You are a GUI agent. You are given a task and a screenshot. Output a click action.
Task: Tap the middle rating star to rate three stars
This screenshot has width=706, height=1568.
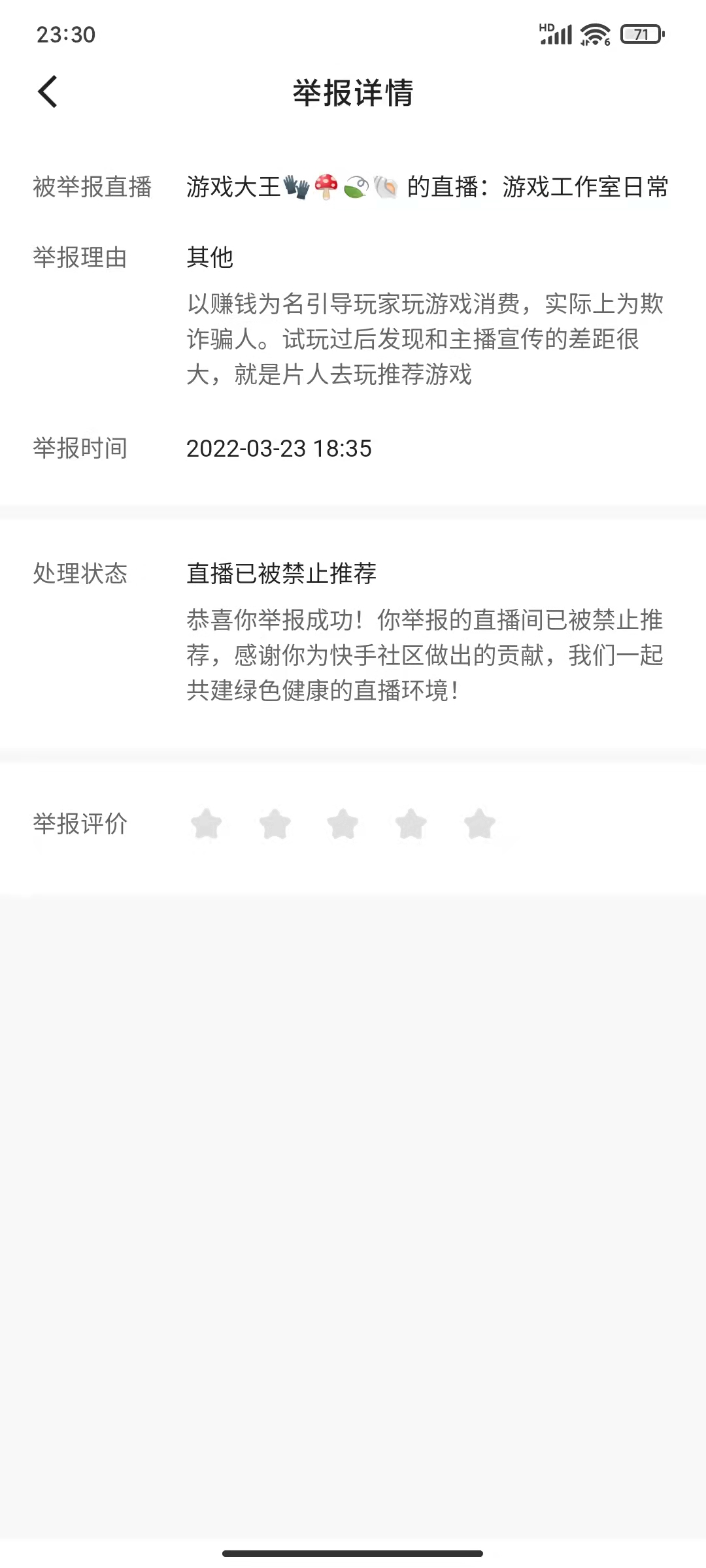tap(343, 825)
